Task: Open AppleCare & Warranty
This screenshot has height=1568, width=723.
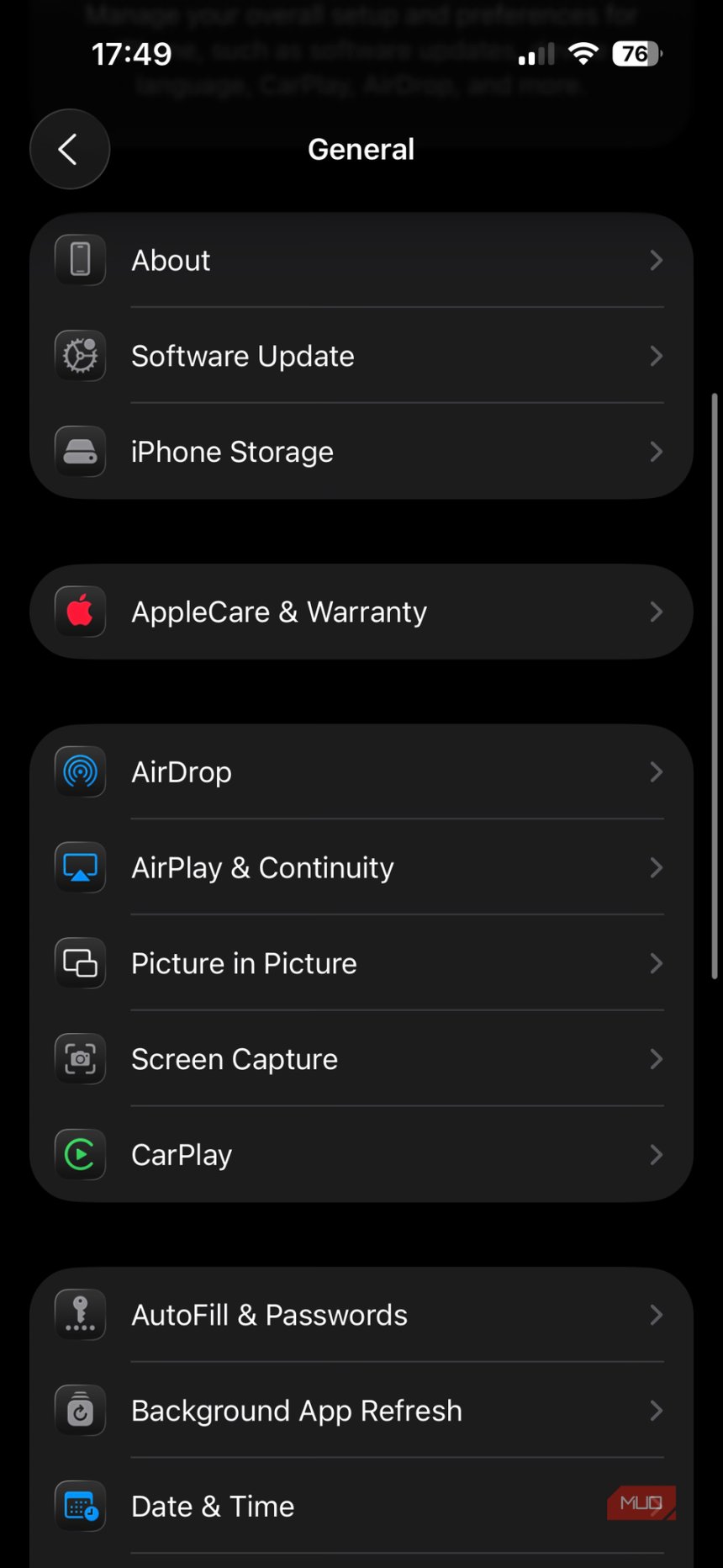Action: pos(361,612)
